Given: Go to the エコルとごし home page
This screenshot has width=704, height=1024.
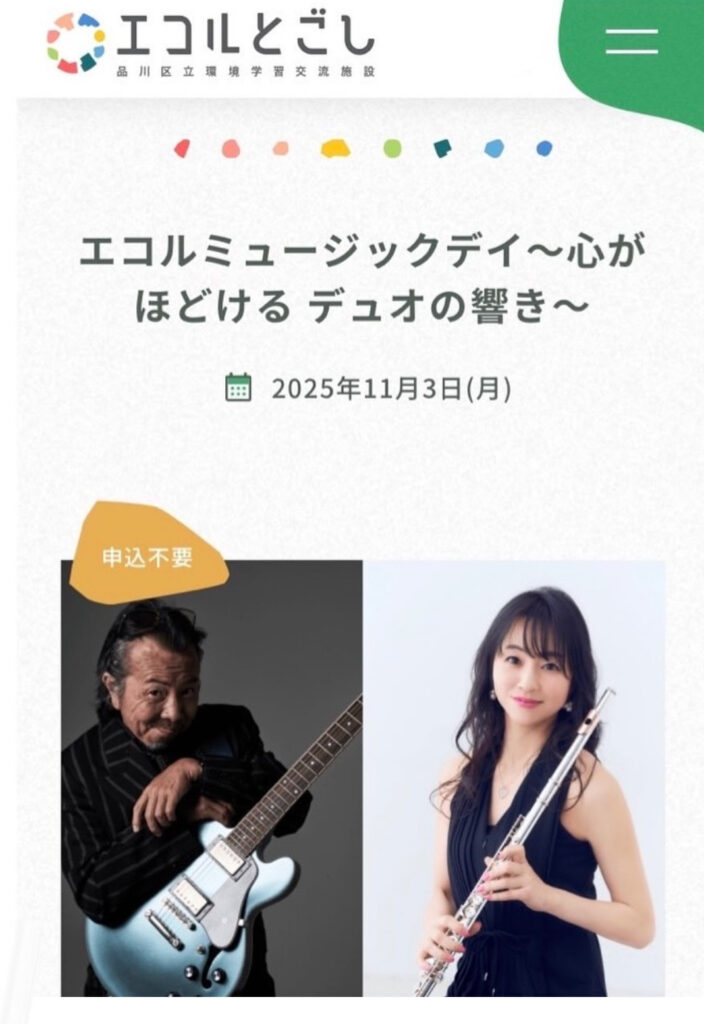Looking at the screenshot, I should [211, 43].
